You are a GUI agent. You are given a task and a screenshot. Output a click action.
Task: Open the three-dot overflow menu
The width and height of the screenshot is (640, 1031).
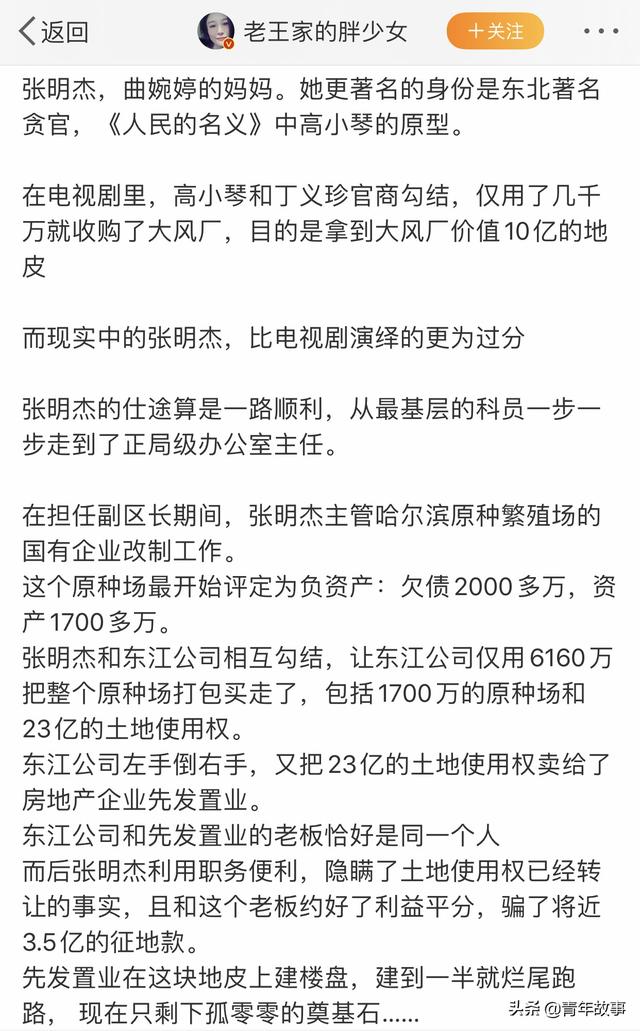[601, 31]
